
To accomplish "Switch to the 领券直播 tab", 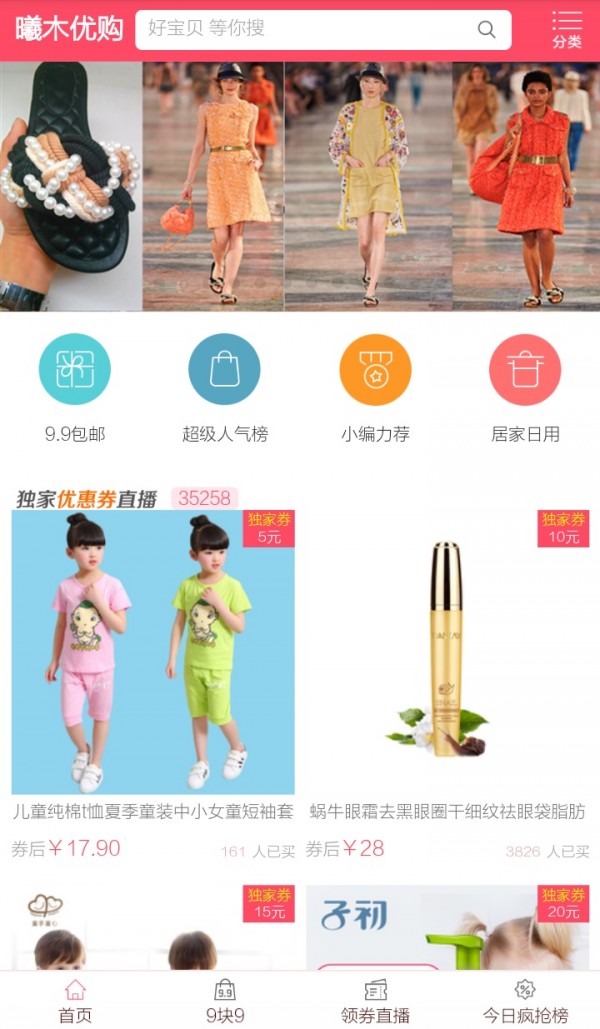I will (x=375, y=1001).
